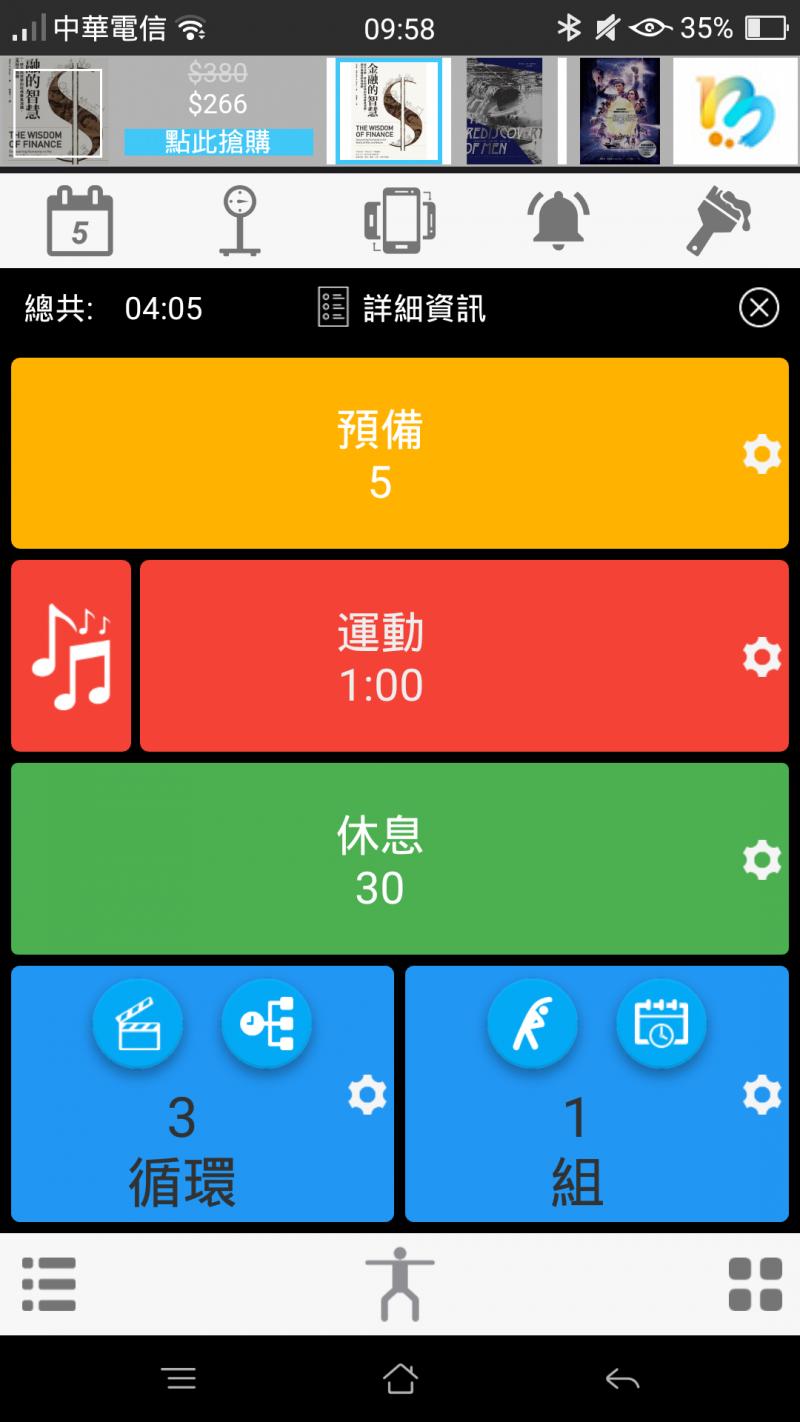The image size is (800, 1422).
Task: Tap the stretching figure icon in 組 card
Action: tap(532, 1024)
